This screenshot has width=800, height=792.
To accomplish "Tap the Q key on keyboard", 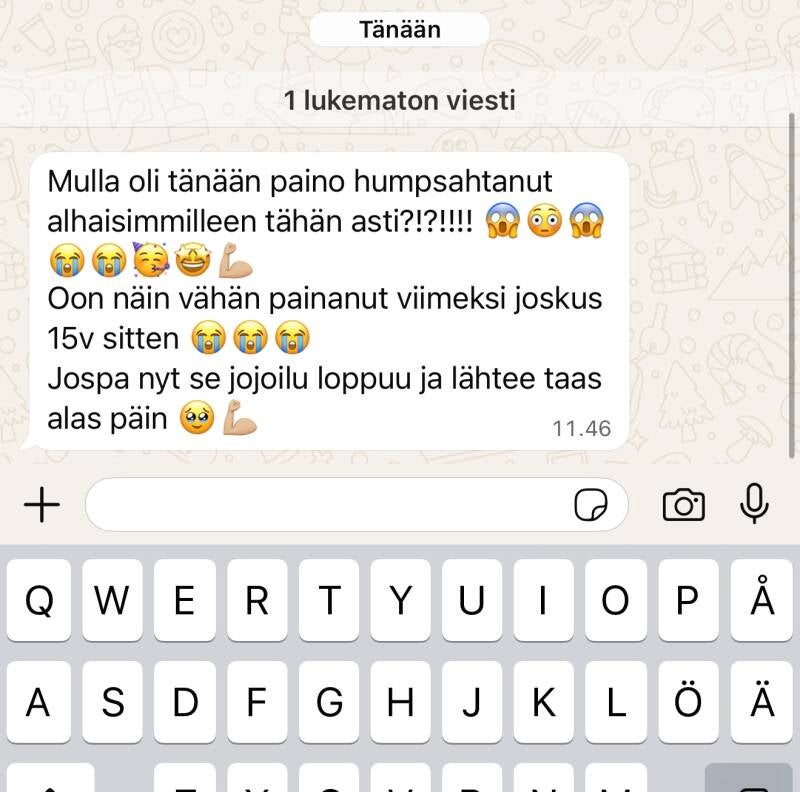I will (39, 601).
